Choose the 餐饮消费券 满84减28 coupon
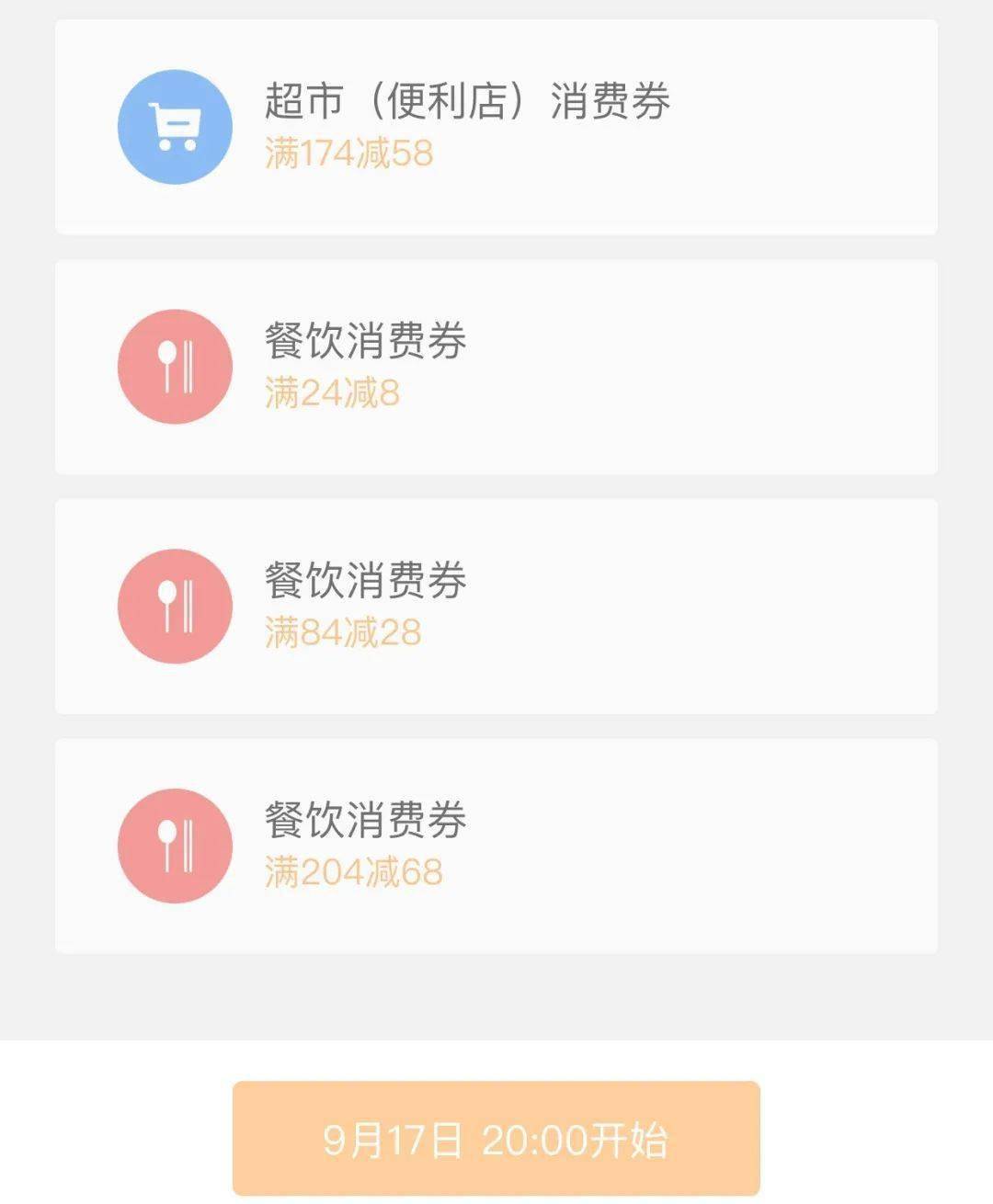This screenshot has height=1204, width=993. 496,607
